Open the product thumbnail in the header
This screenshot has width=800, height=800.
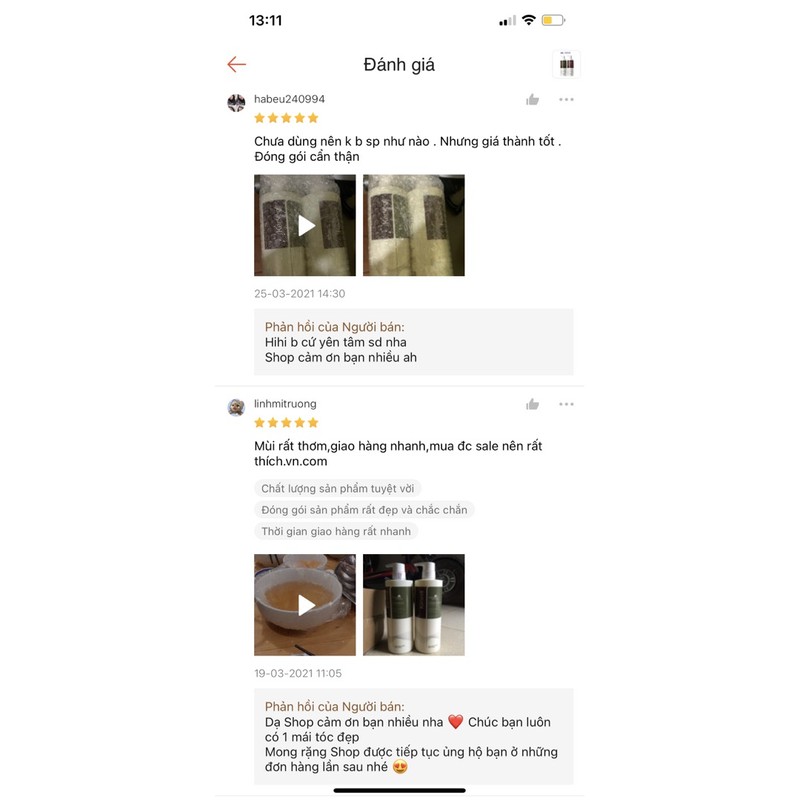[x=566, y=65]
